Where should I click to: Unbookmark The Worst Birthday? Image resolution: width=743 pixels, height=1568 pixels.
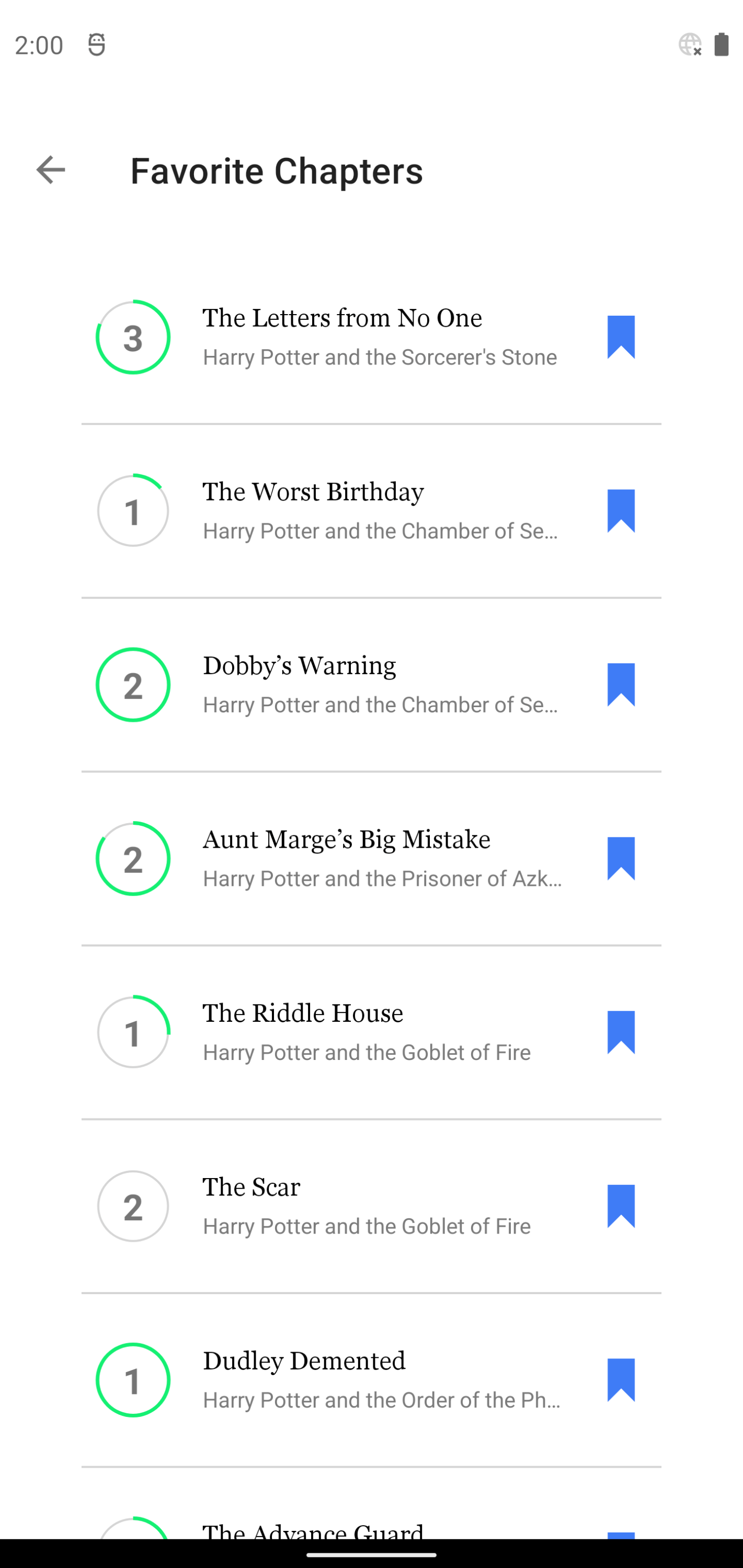(621, 511)
